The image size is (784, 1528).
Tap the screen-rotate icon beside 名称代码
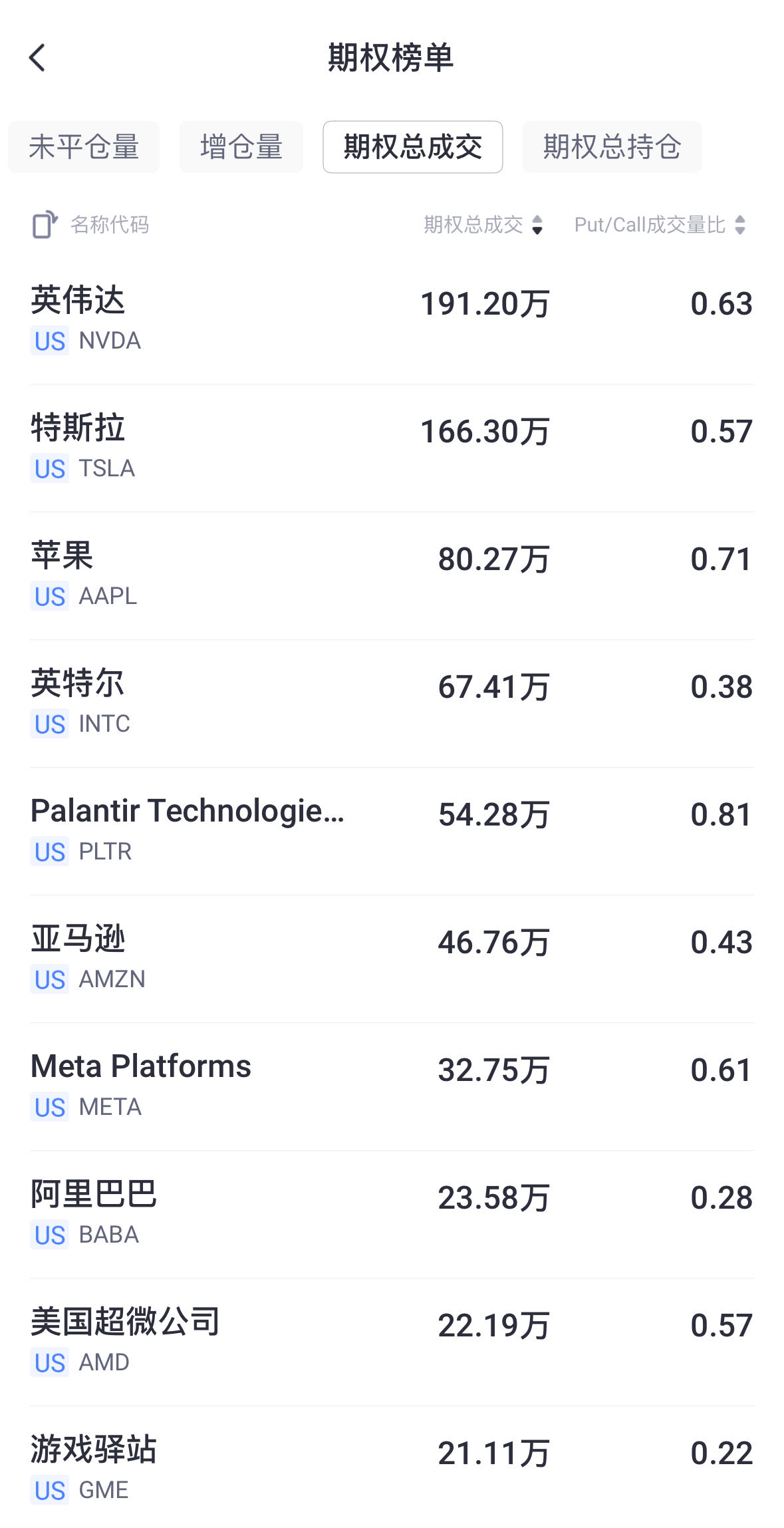[x=44, y=224]
